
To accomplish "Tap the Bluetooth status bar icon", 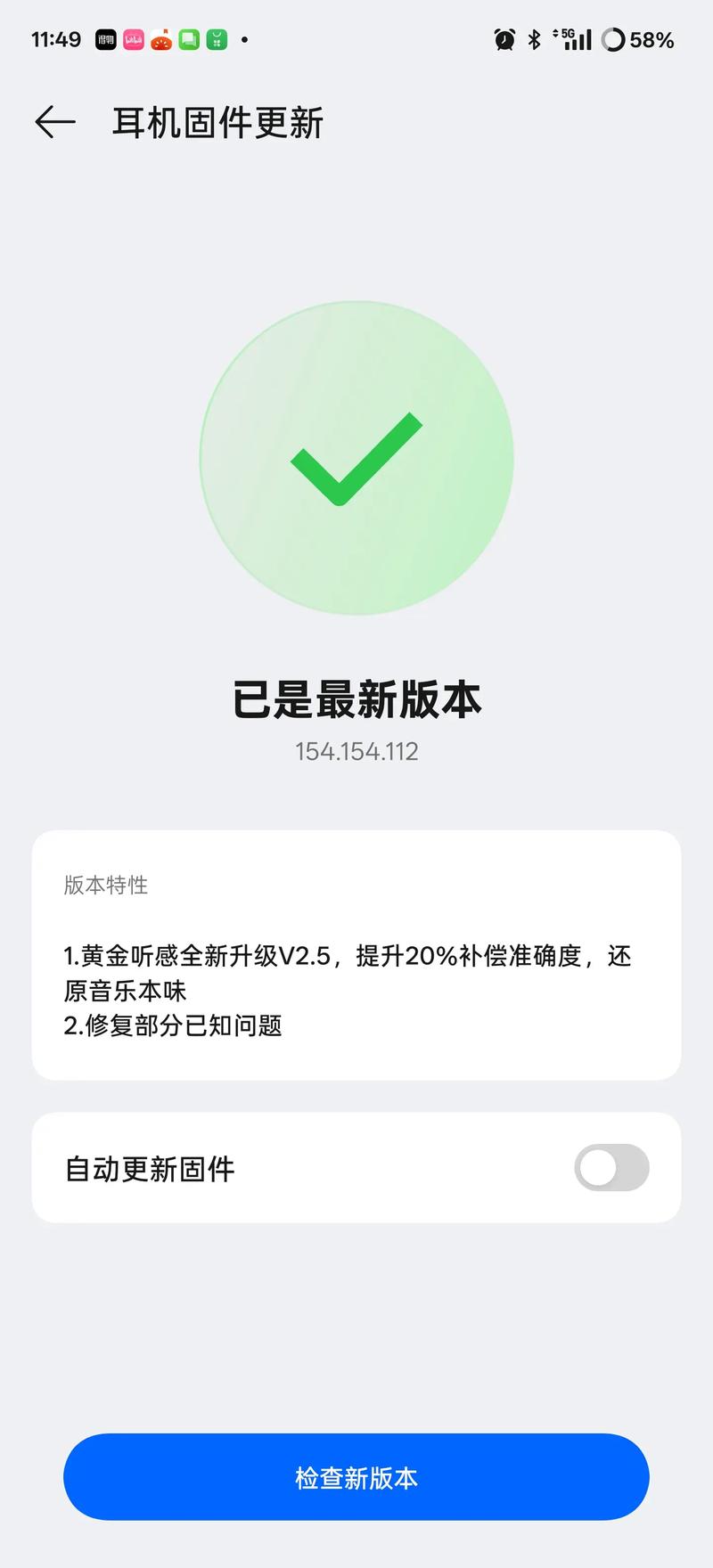I will (536, 39).
